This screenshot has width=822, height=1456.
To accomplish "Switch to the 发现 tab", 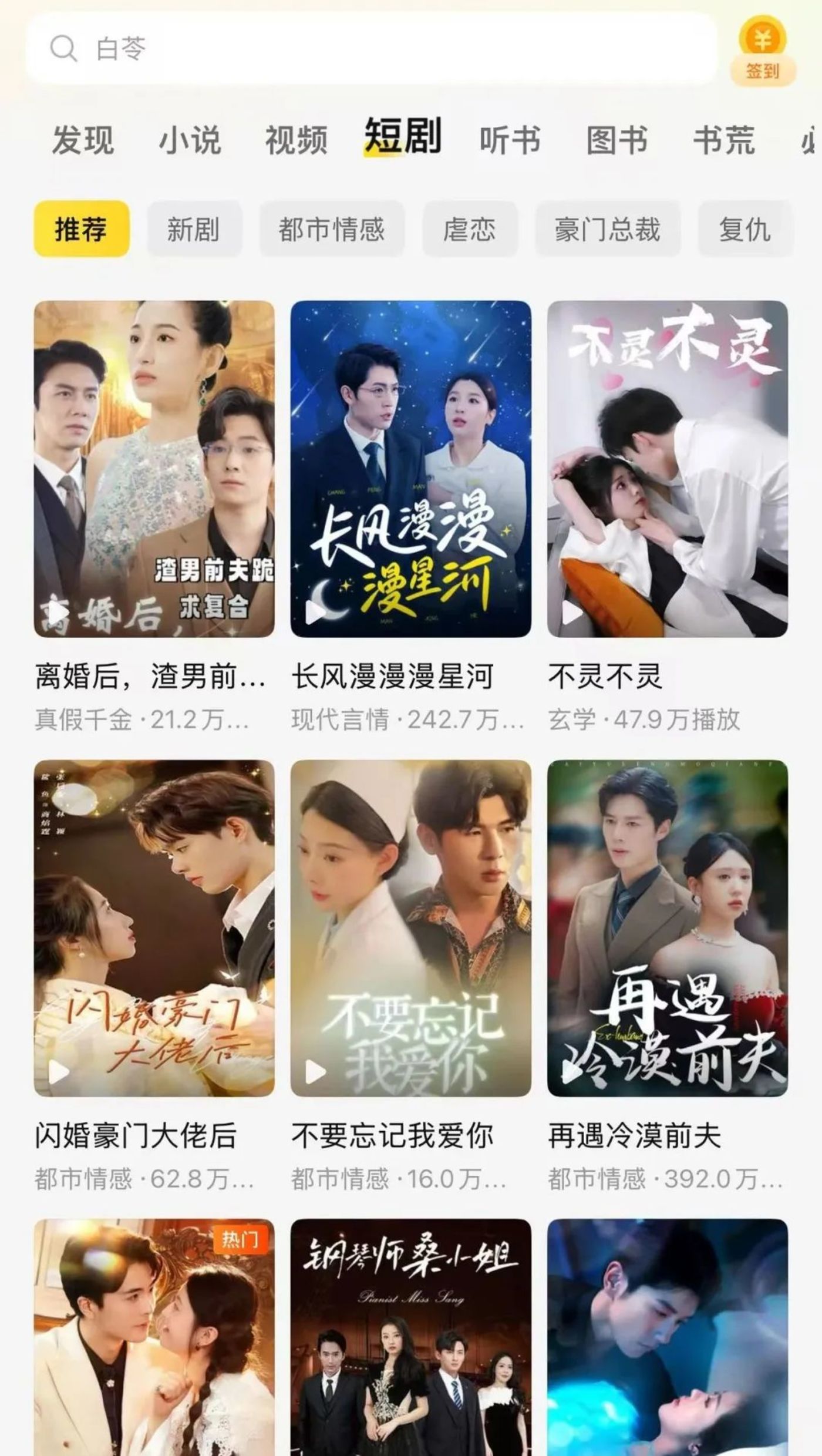I will click(83, 140).
